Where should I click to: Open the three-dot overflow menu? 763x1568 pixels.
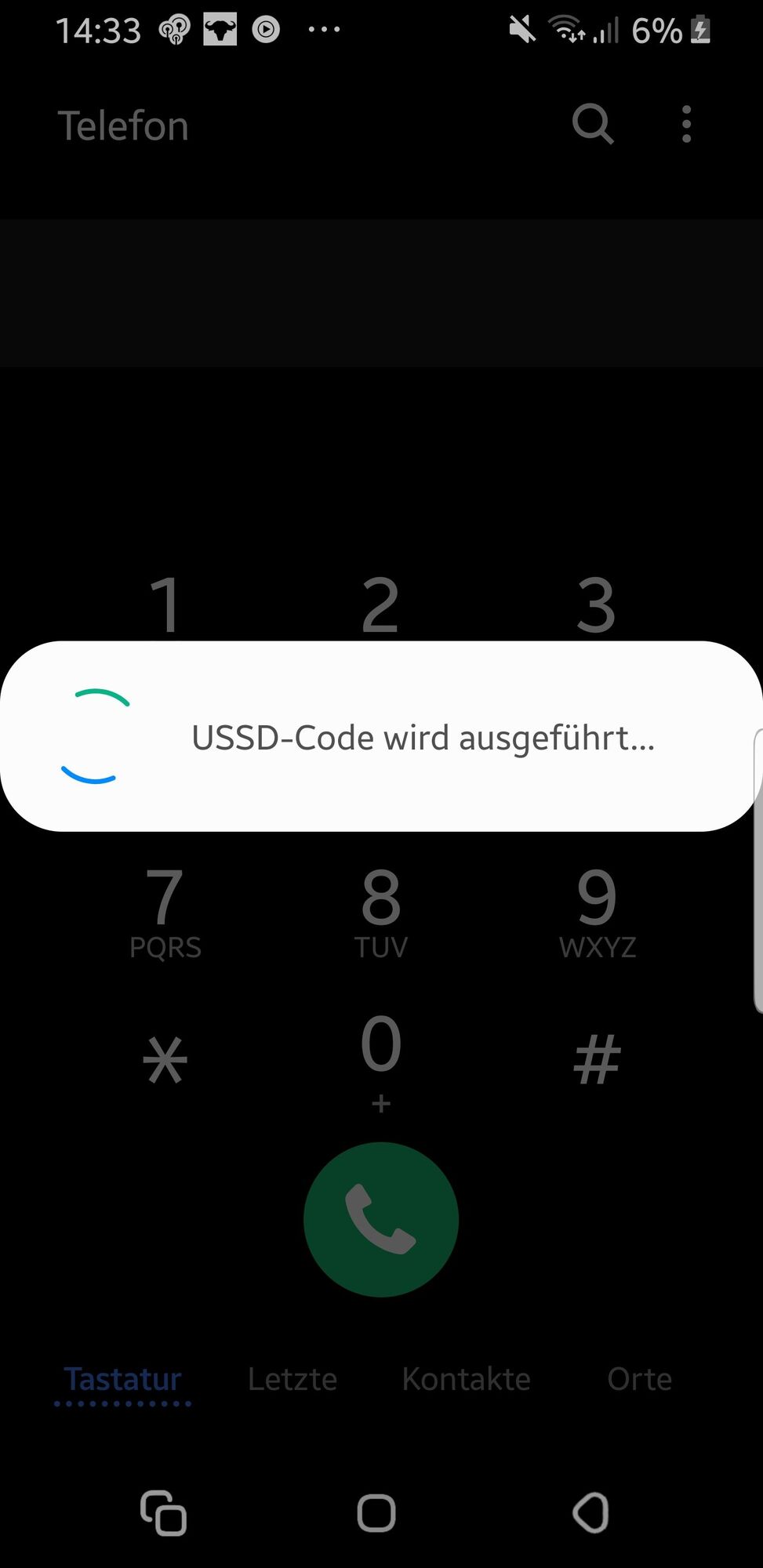(686, 125)
